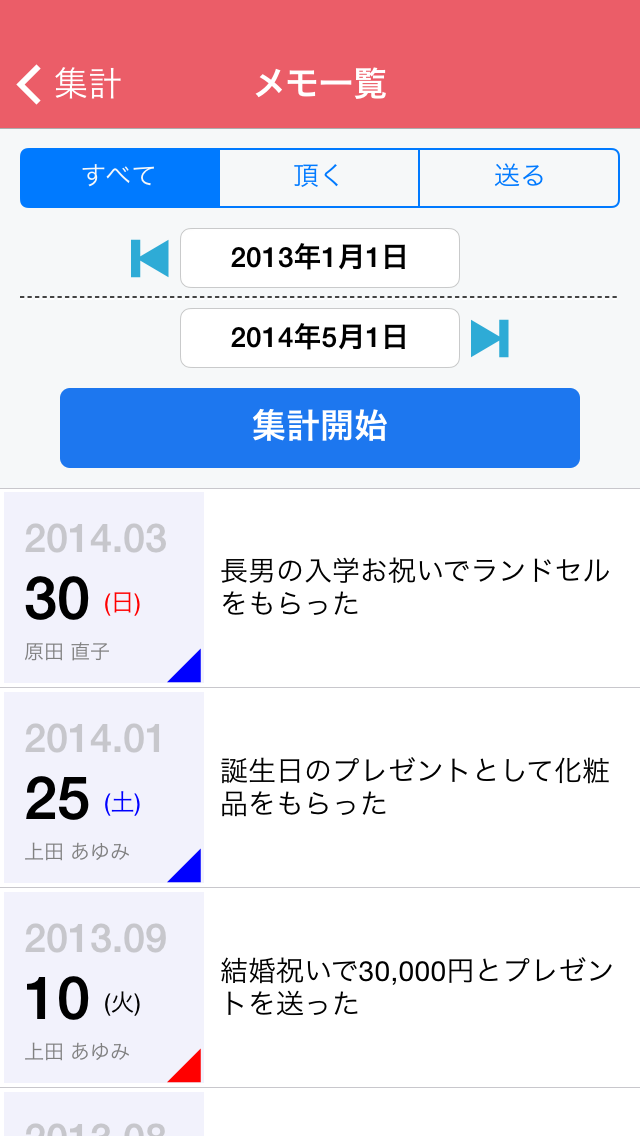Switch to the 送る segment

click(x=519, y=178)
